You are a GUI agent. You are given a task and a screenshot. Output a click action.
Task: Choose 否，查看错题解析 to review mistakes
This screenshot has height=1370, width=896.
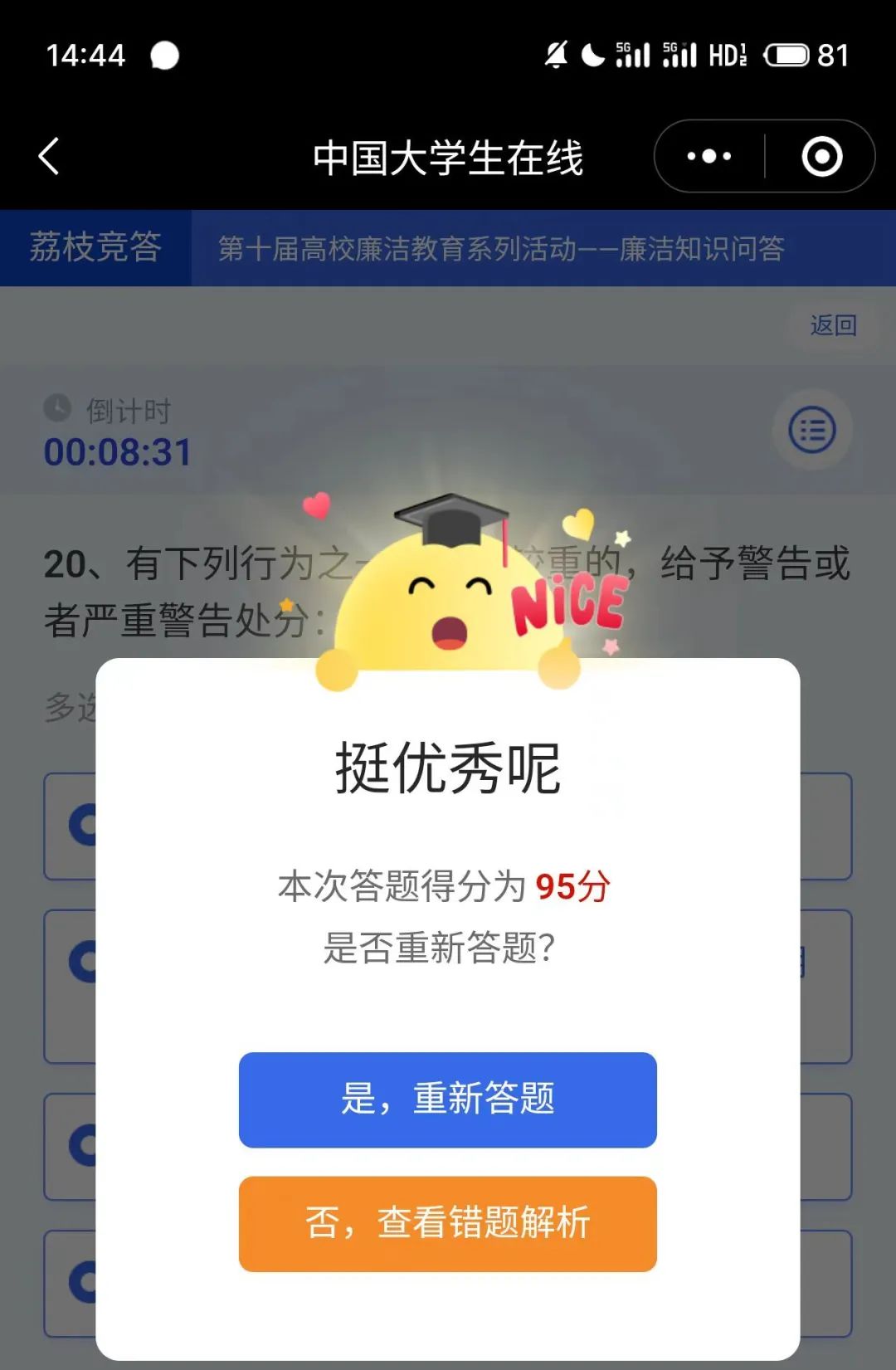click(x=447, y=1223)
